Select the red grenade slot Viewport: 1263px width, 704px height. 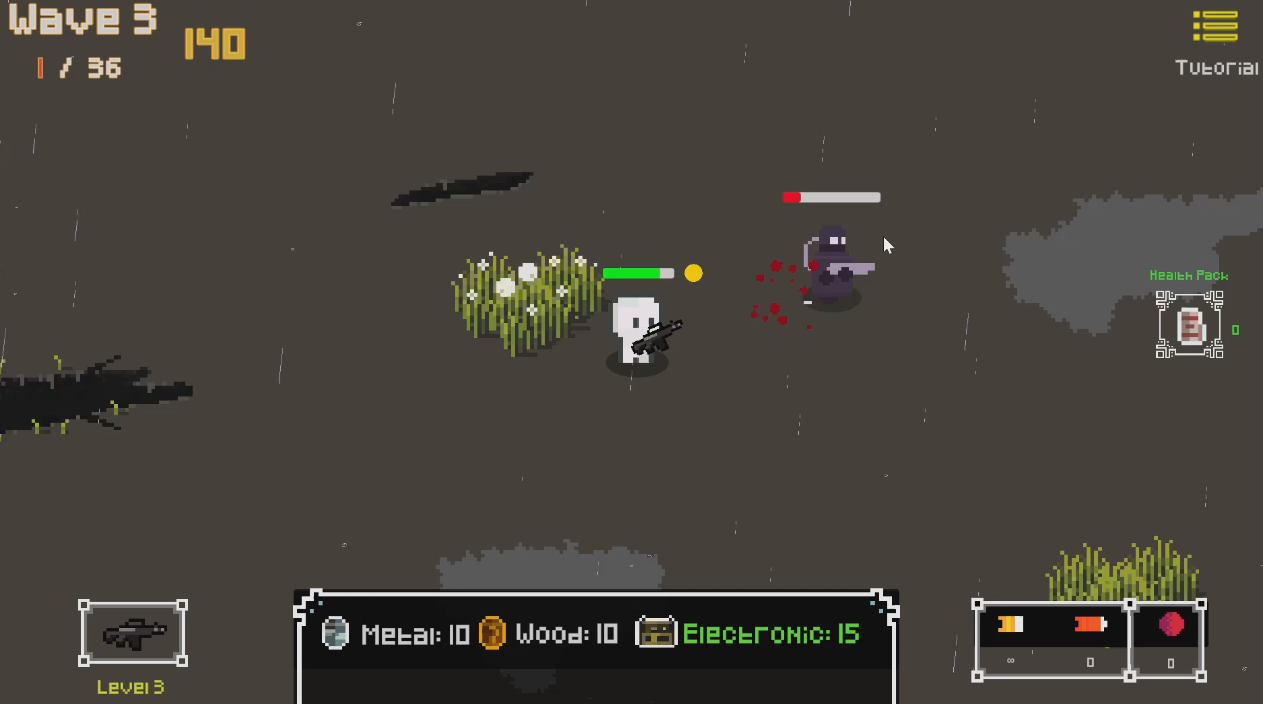1170,626
